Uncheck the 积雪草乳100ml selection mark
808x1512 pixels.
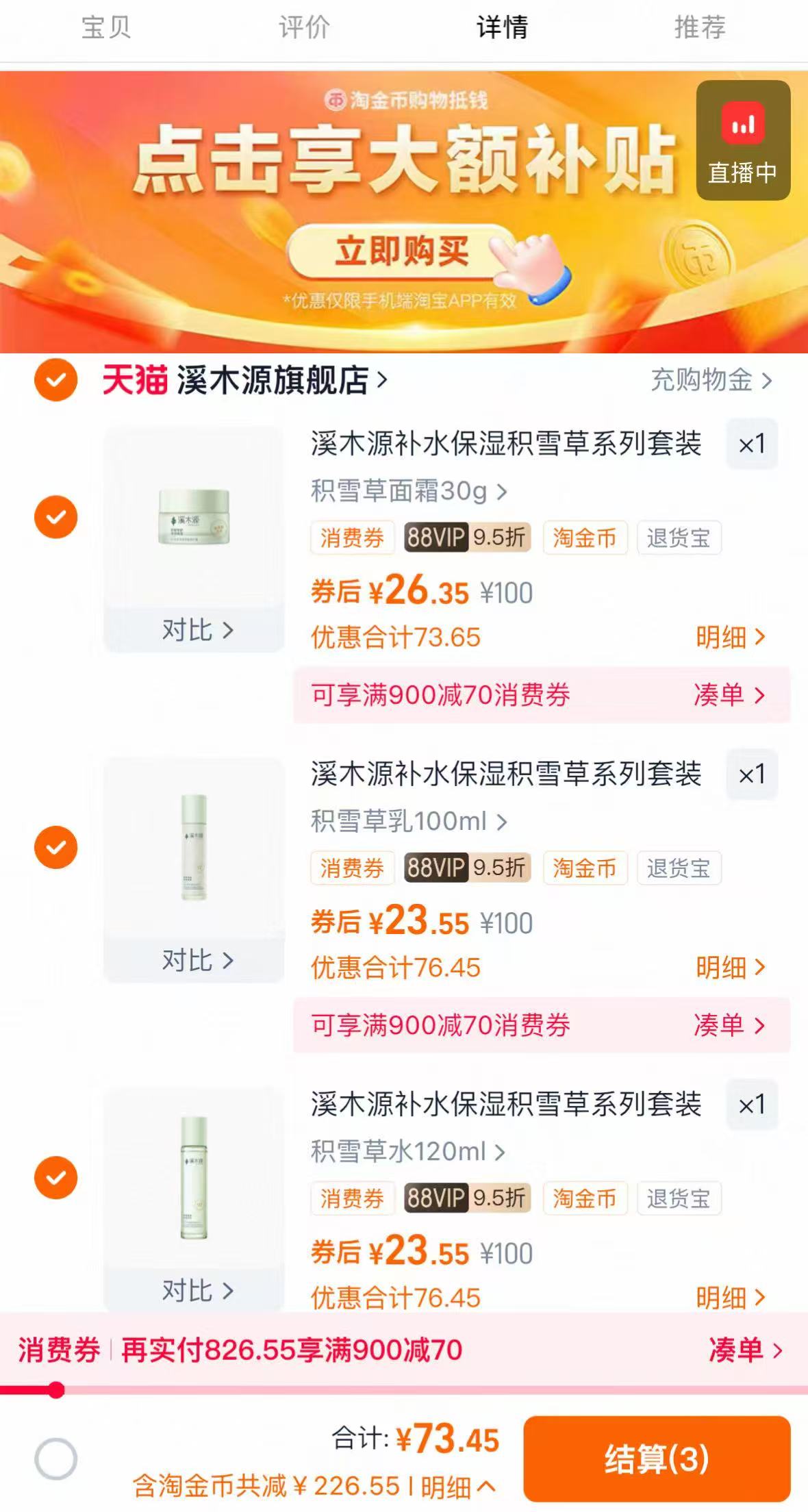(55, 848)
